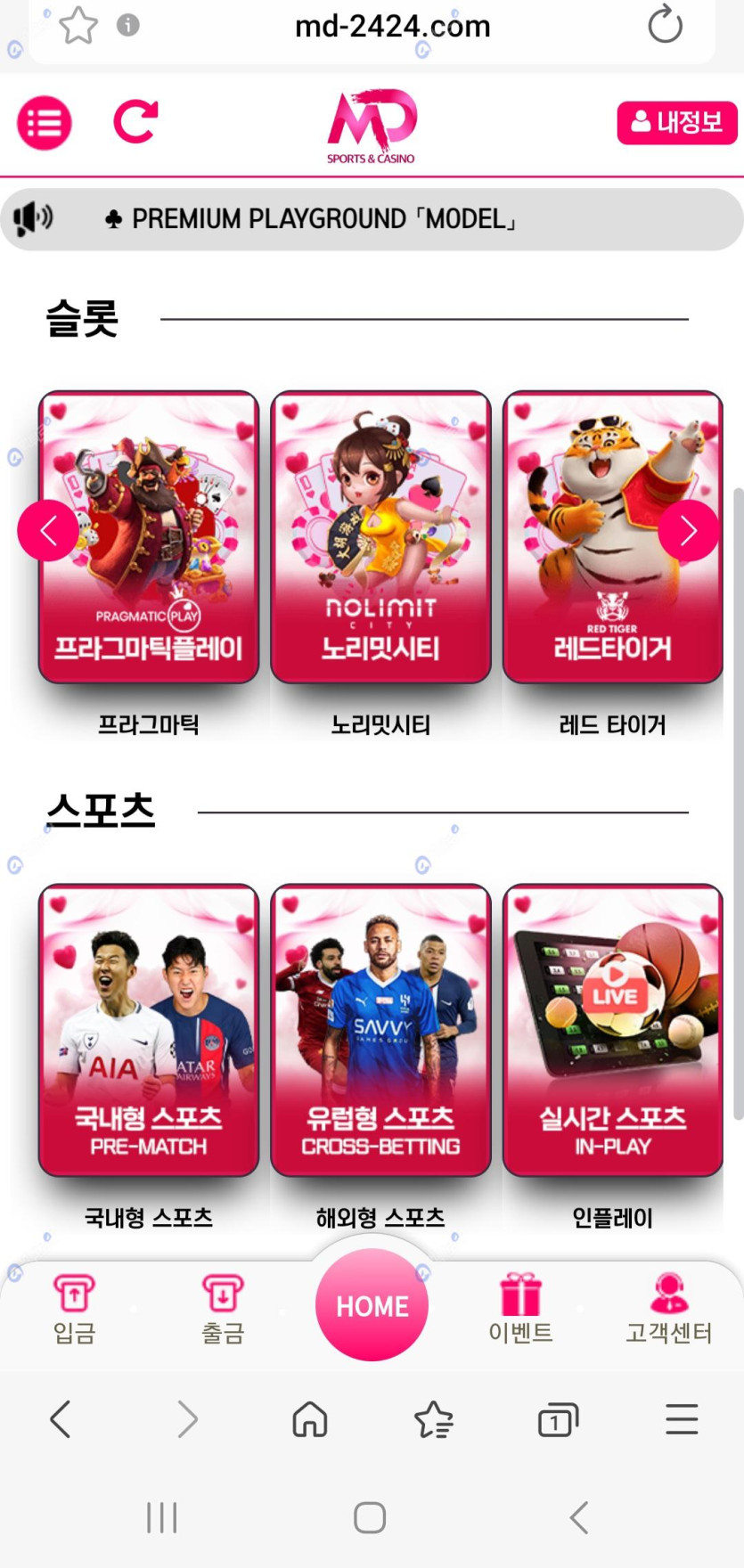Image resolution: width=744 pixels, height=1568 pixels.
Task: Open 유럽형 스포츠 CROSS-BETTING card
Action: coord(380,1029)
